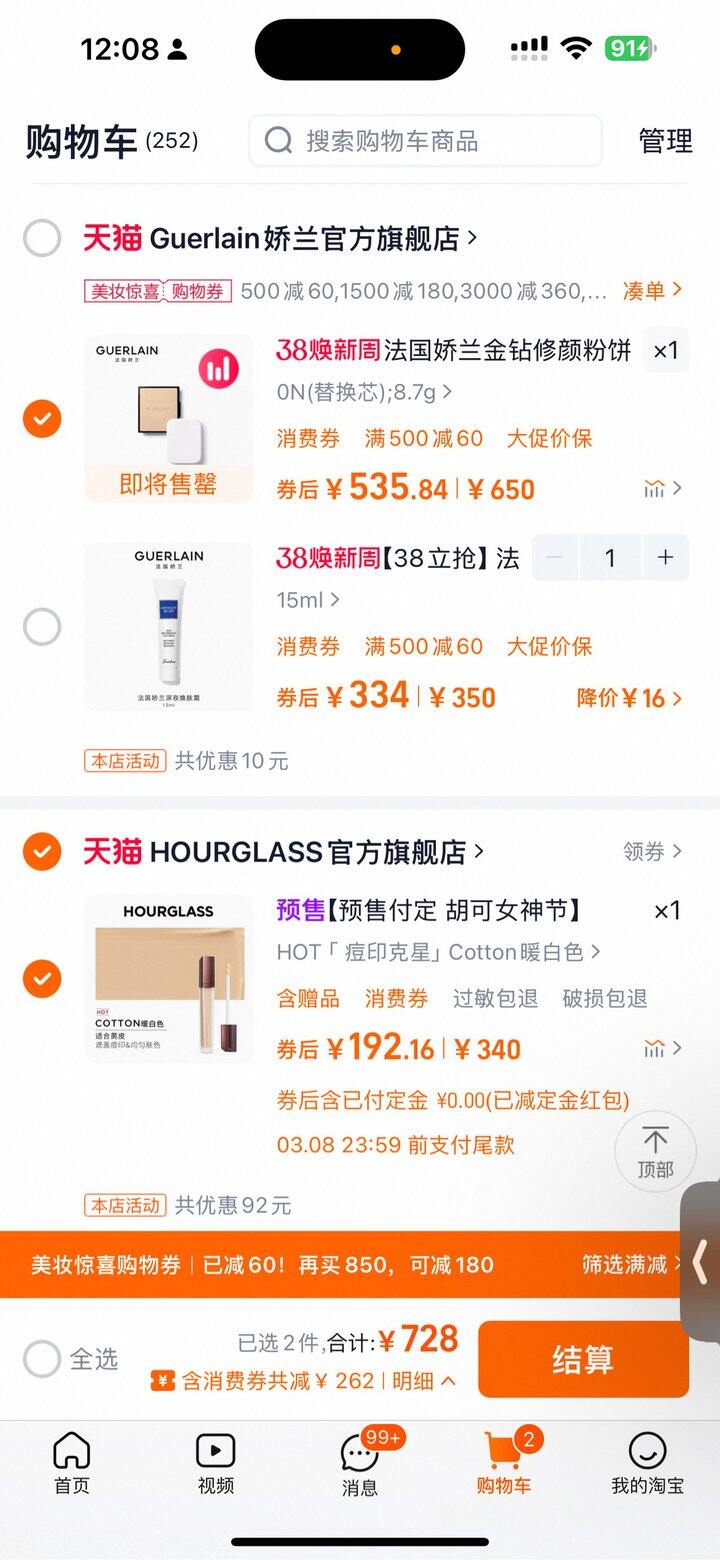Tap the 结算 checkout button
Image resolution: width=720 pixels, height=1560 pixels.
tap(583, 1358)
